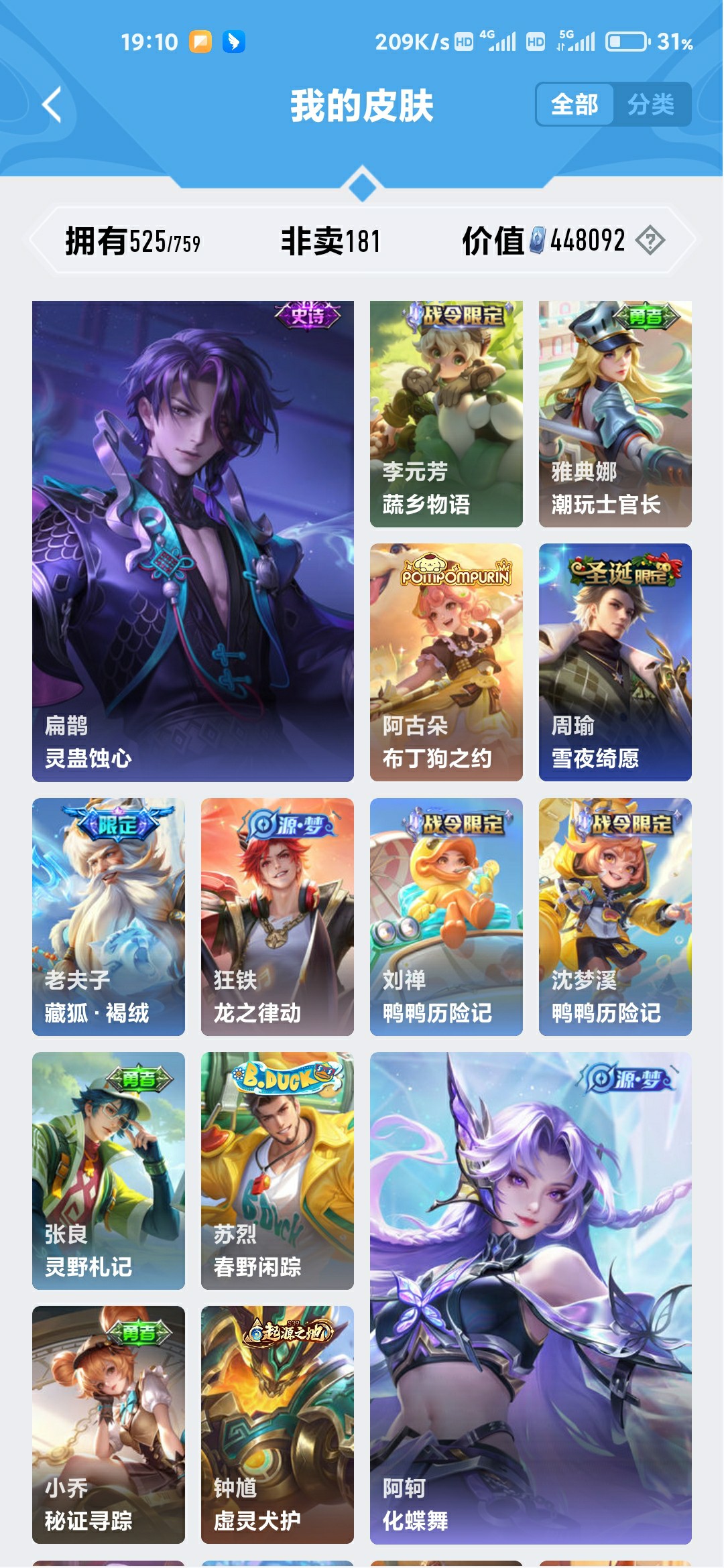Select 狂铁 龙之律动 skin
Image resolution: width=724 pixels, height=1568 pixels.
[277, 916]
